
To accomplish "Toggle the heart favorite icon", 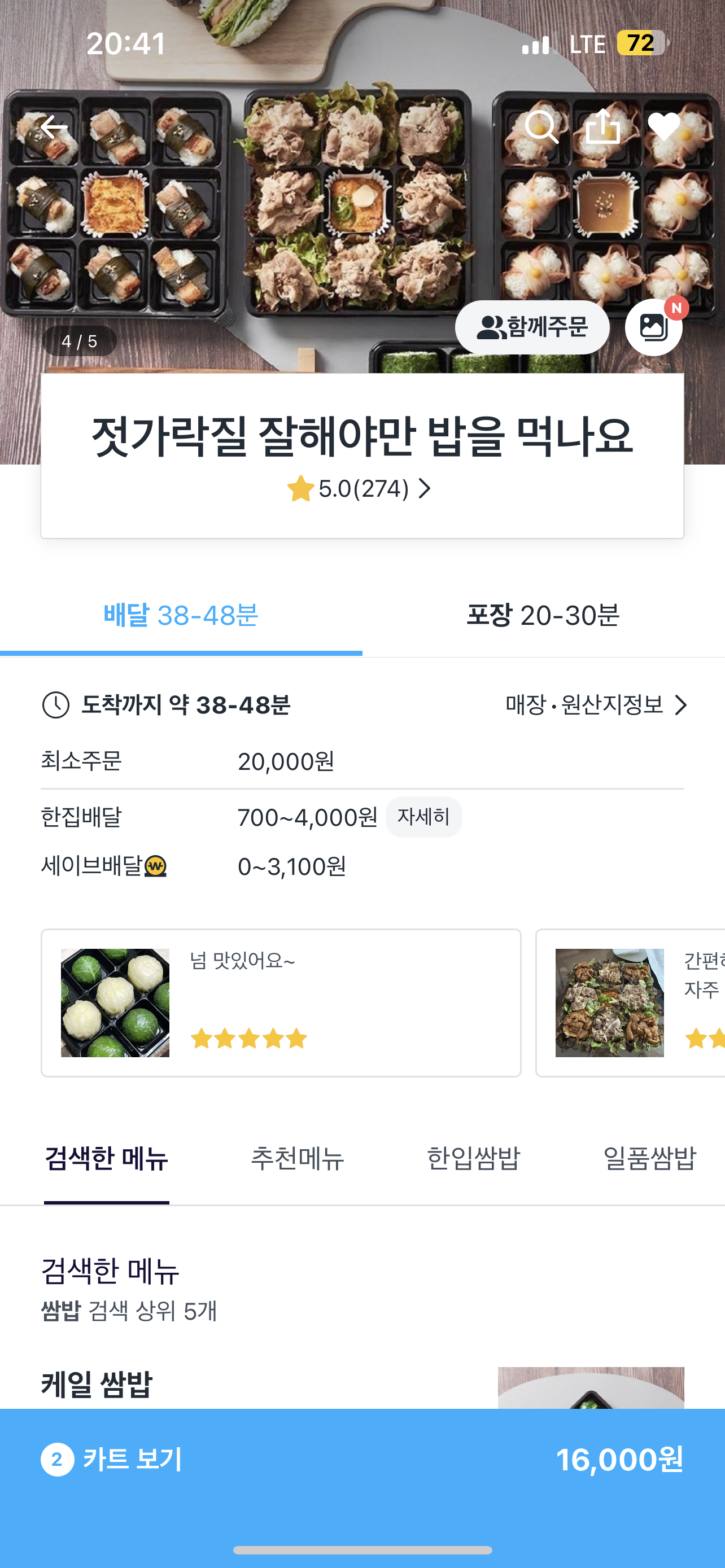I will pyautogui.click(x=663, y=127).
